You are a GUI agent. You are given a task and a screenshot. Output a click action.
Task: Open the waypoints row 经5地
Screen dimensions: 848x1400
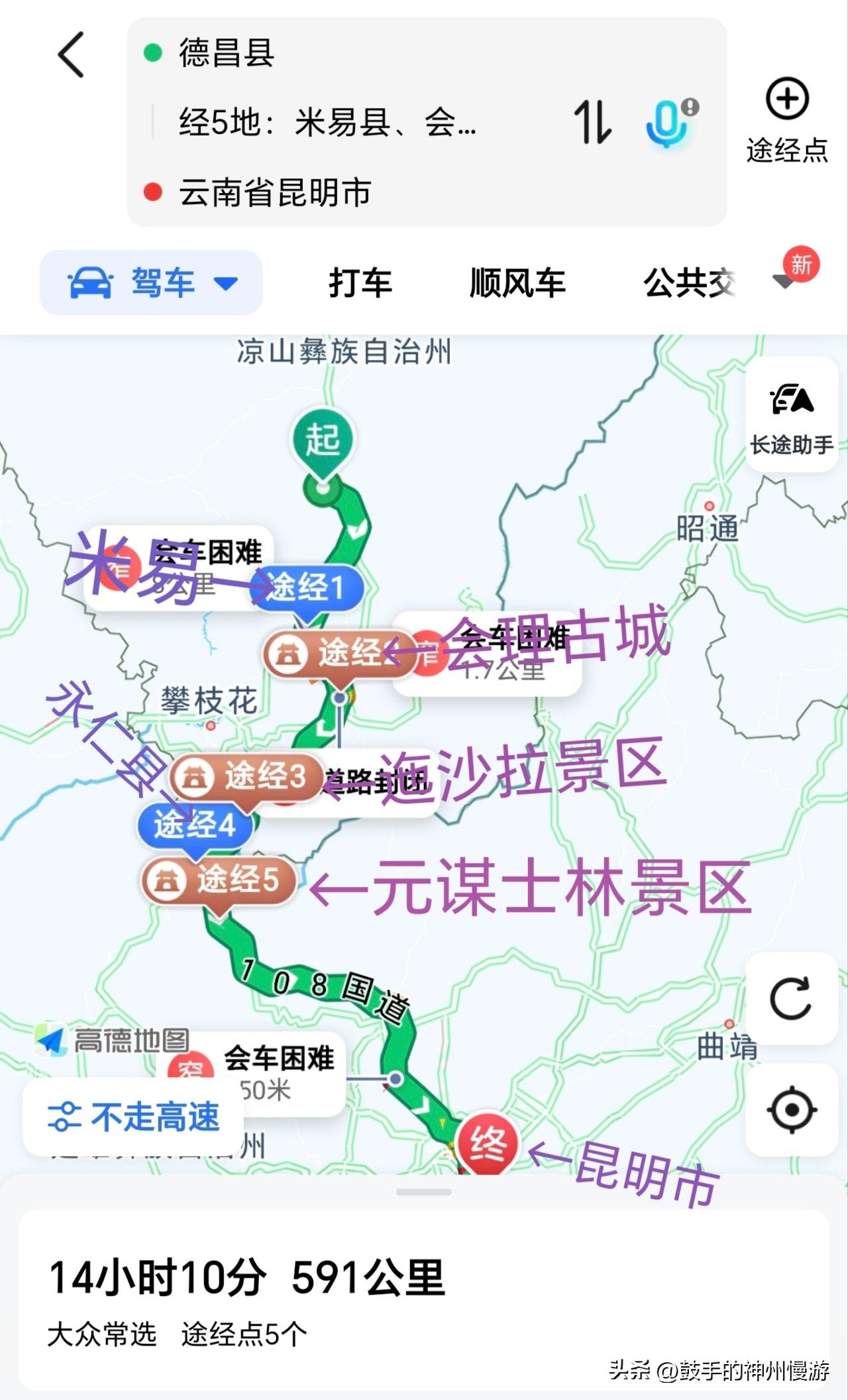(x=327, y=123)
